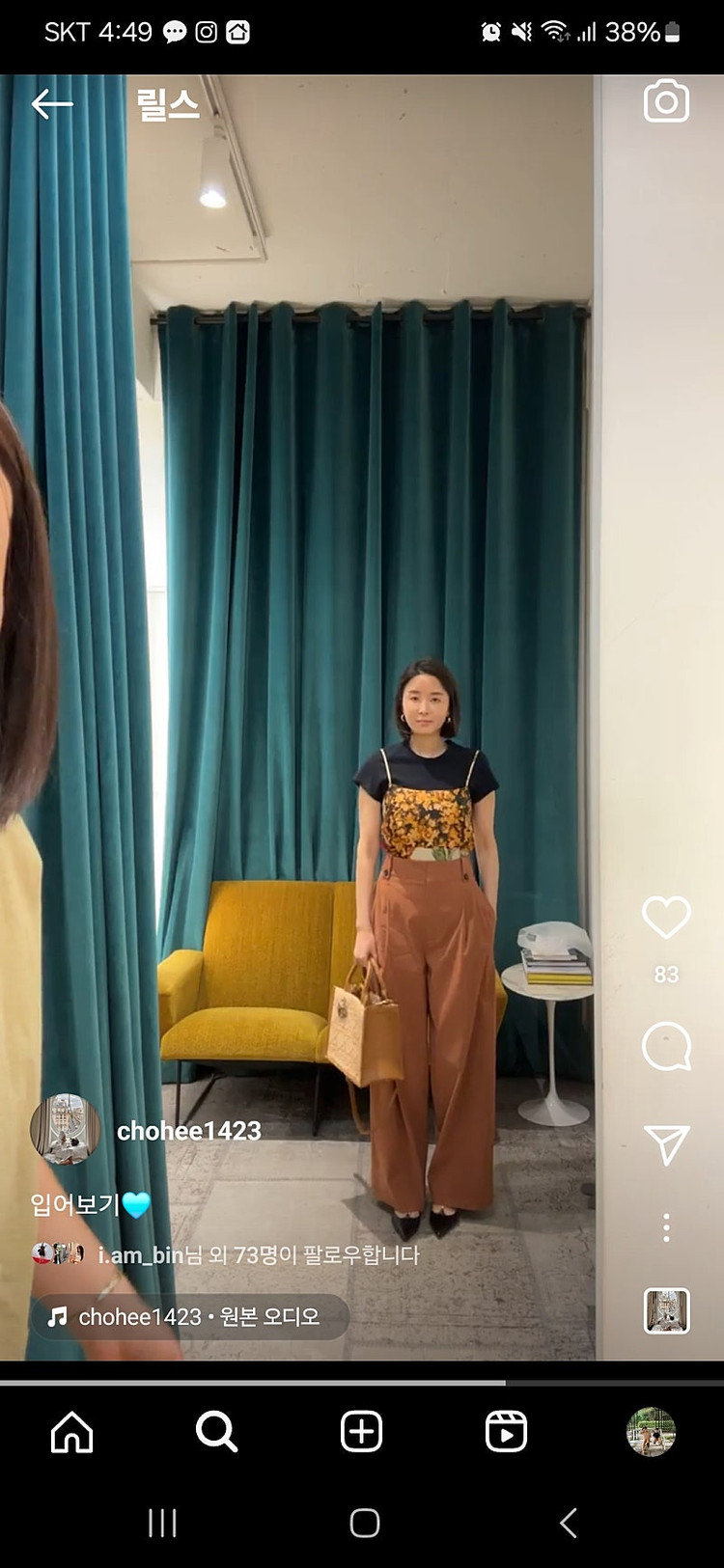Open the three-dot overflow menu
724x1568 pixels.
(x=666, y=1227)
